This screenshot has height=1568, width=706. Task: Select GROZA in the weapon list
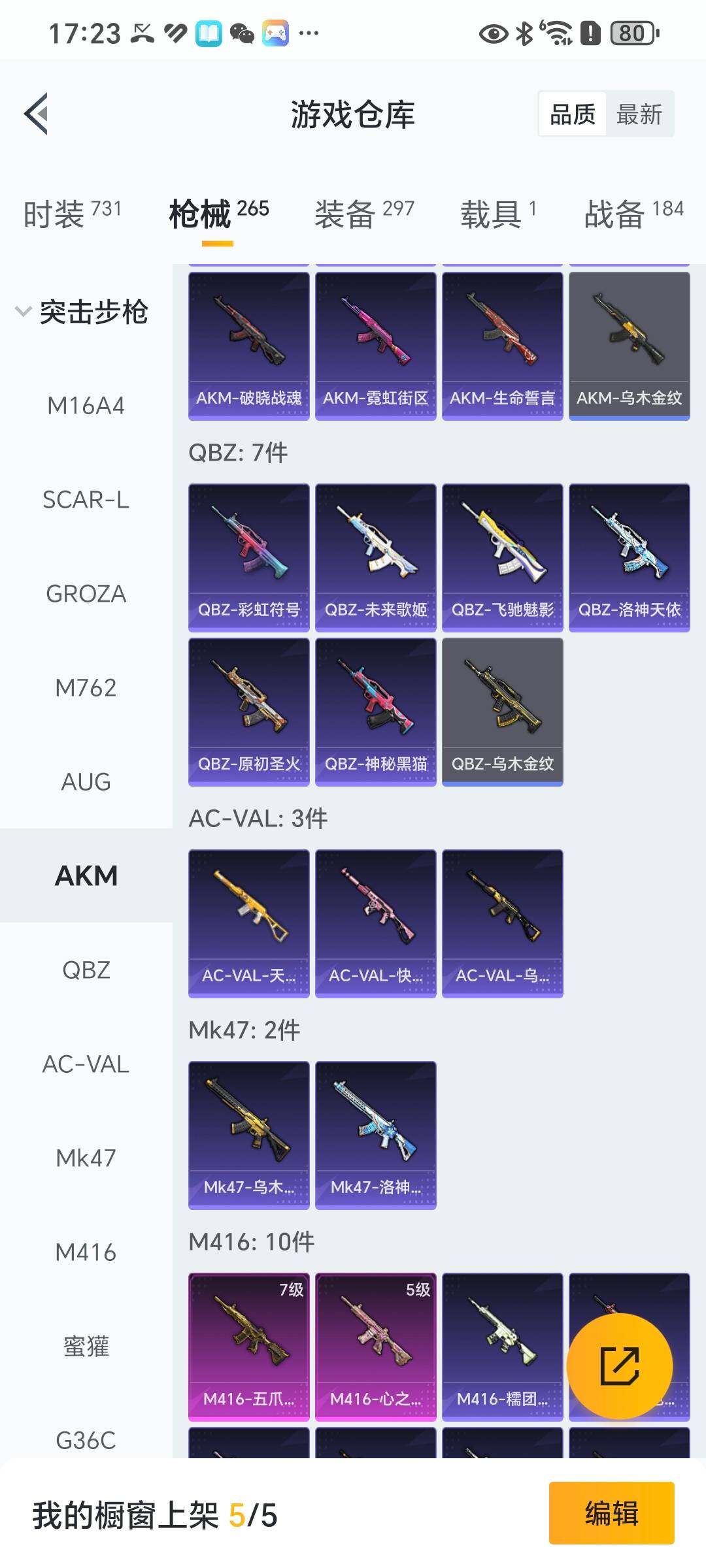point(86,594)
